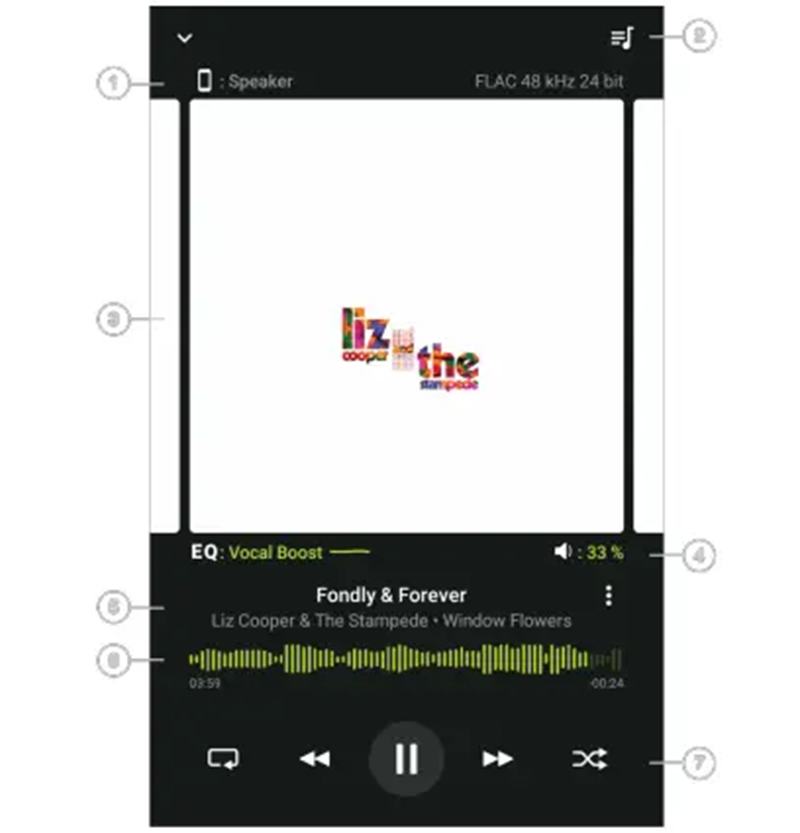Screen dimensions: 800x833
Task: Skip to the next track
Action: 497,759
